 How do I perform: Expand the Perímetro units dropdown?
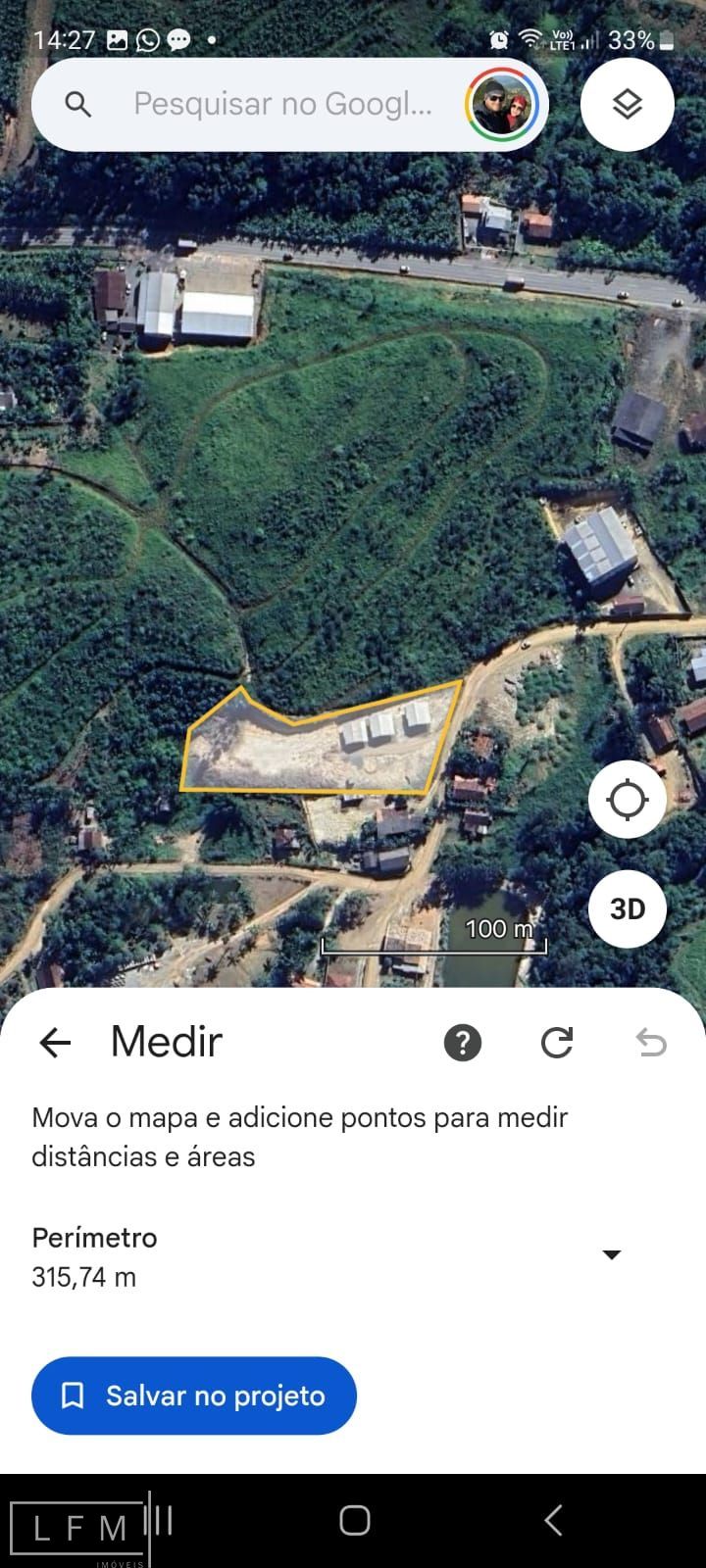pyautogui.click(x=612, y=1255)
